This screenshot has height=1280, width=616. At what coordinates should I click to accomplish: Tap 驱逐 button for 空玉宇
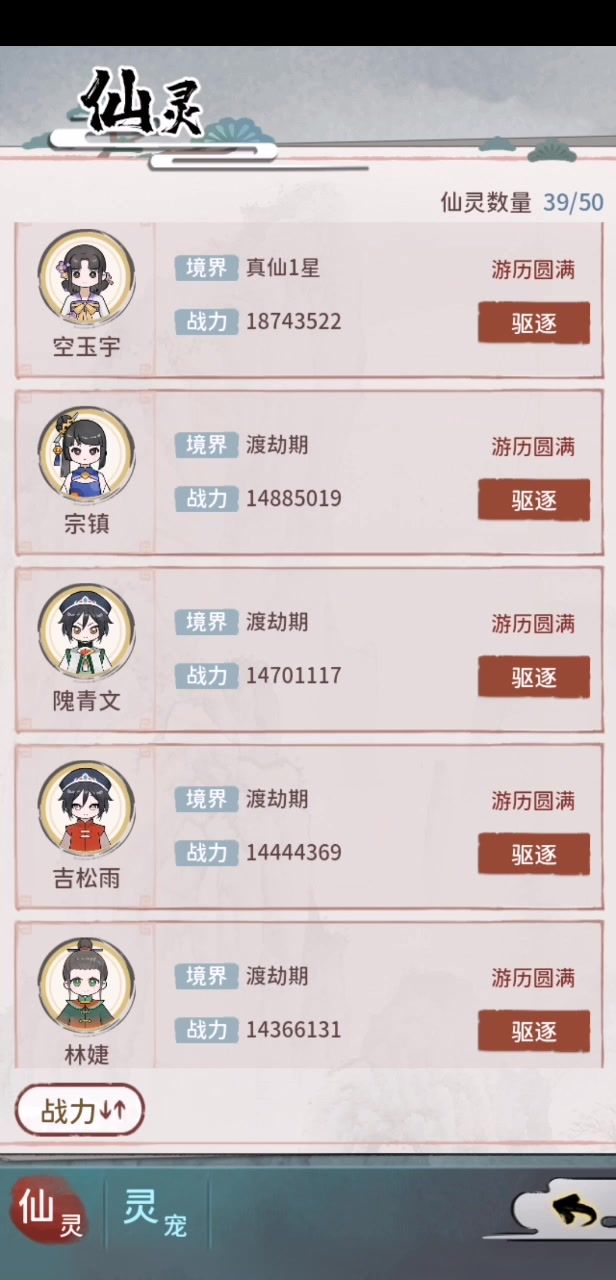coord(533,323)
